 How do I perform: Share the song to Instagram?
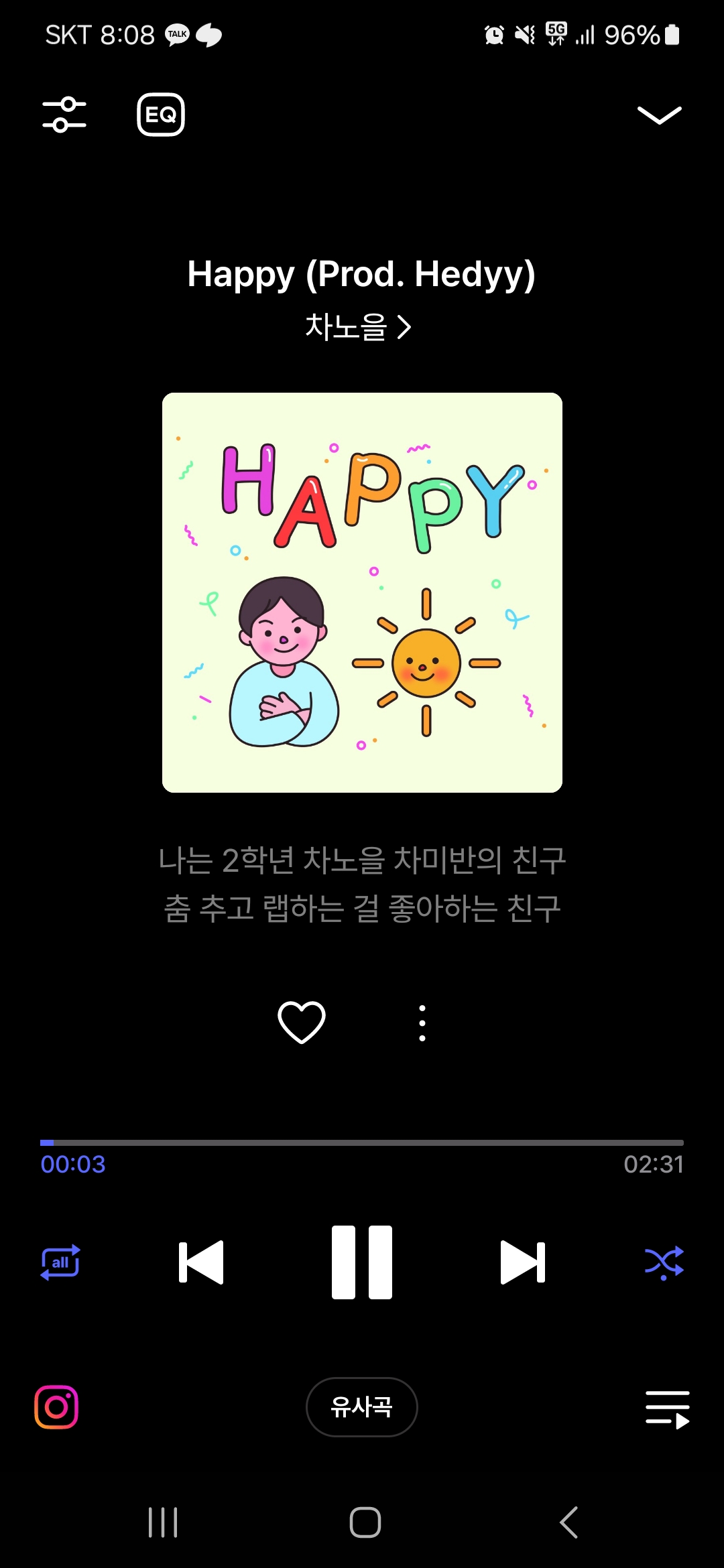[56, 1407]
